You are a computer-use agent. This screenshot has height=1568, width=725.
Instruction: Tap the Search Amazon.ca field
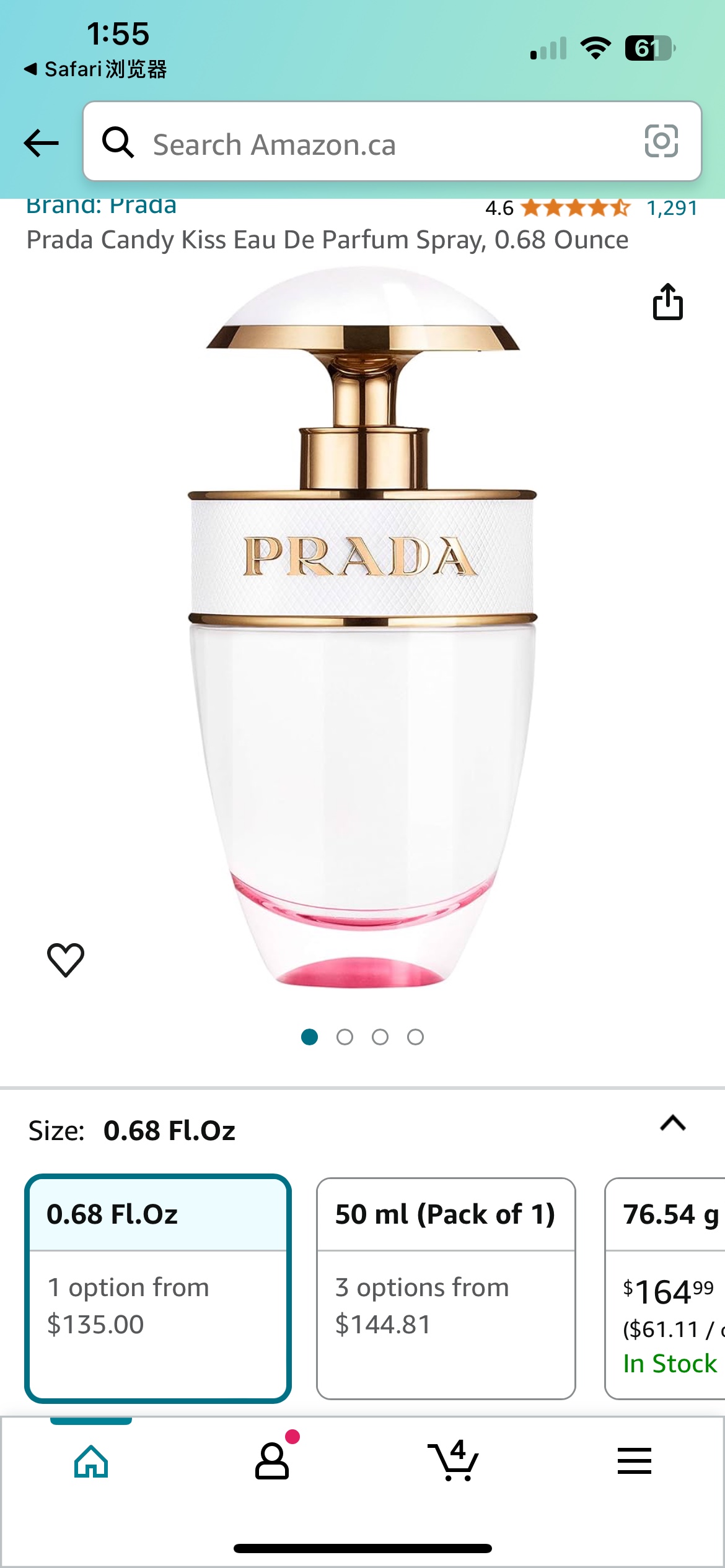point(372,144)
